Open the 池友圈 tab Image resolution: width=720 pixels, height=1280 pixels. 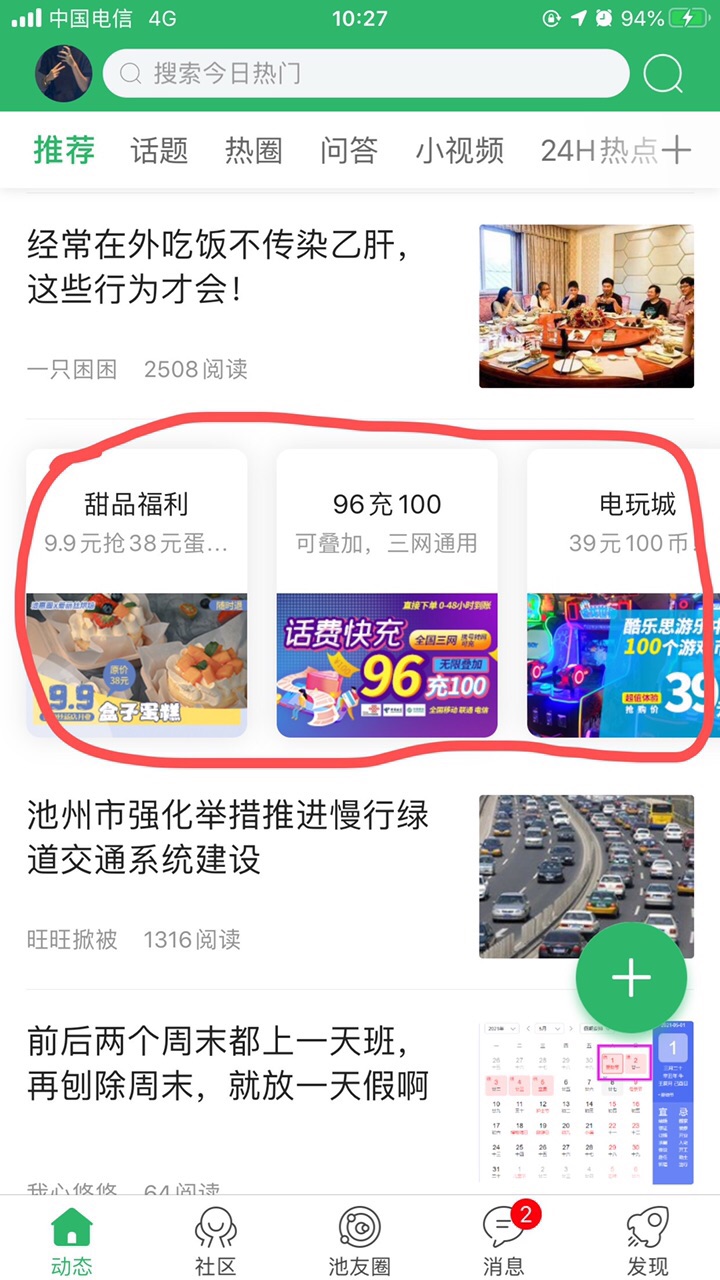pyautogui.click(x=359, y=1240)
